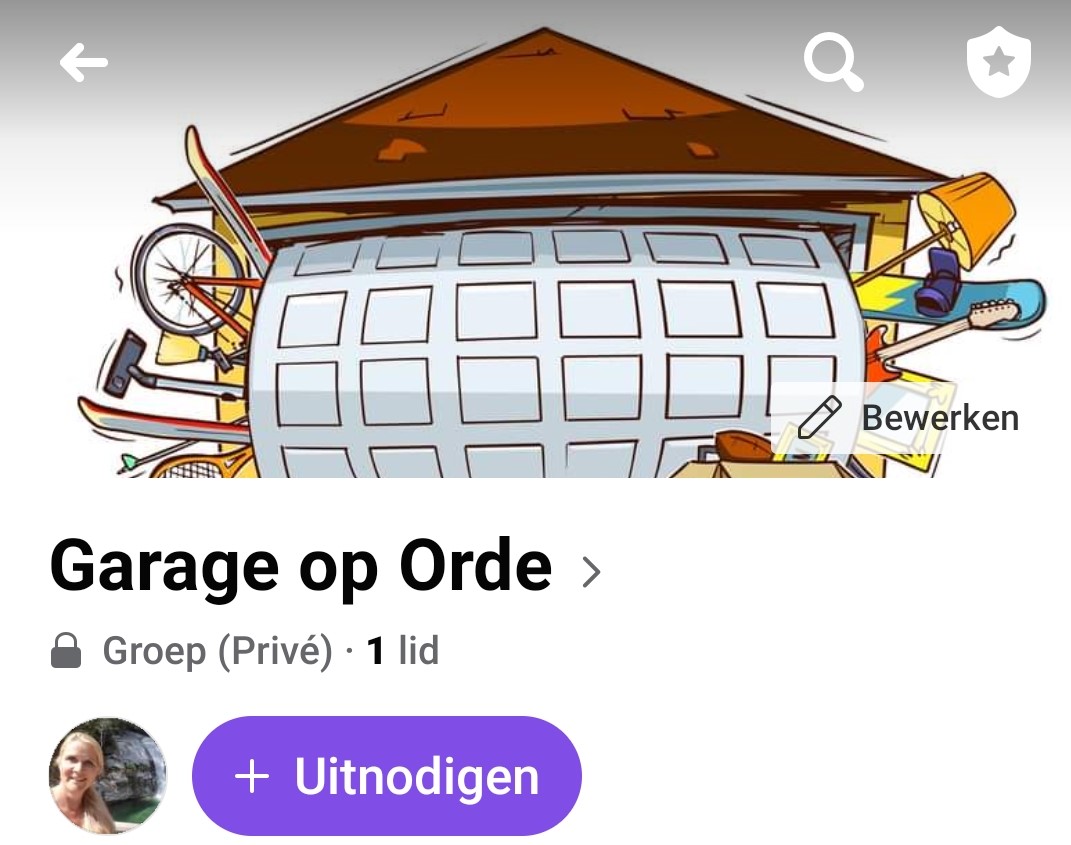Go back using the arrow icon
The width and height of the screenshot is (1071, 845).
[x=84, y=64]
